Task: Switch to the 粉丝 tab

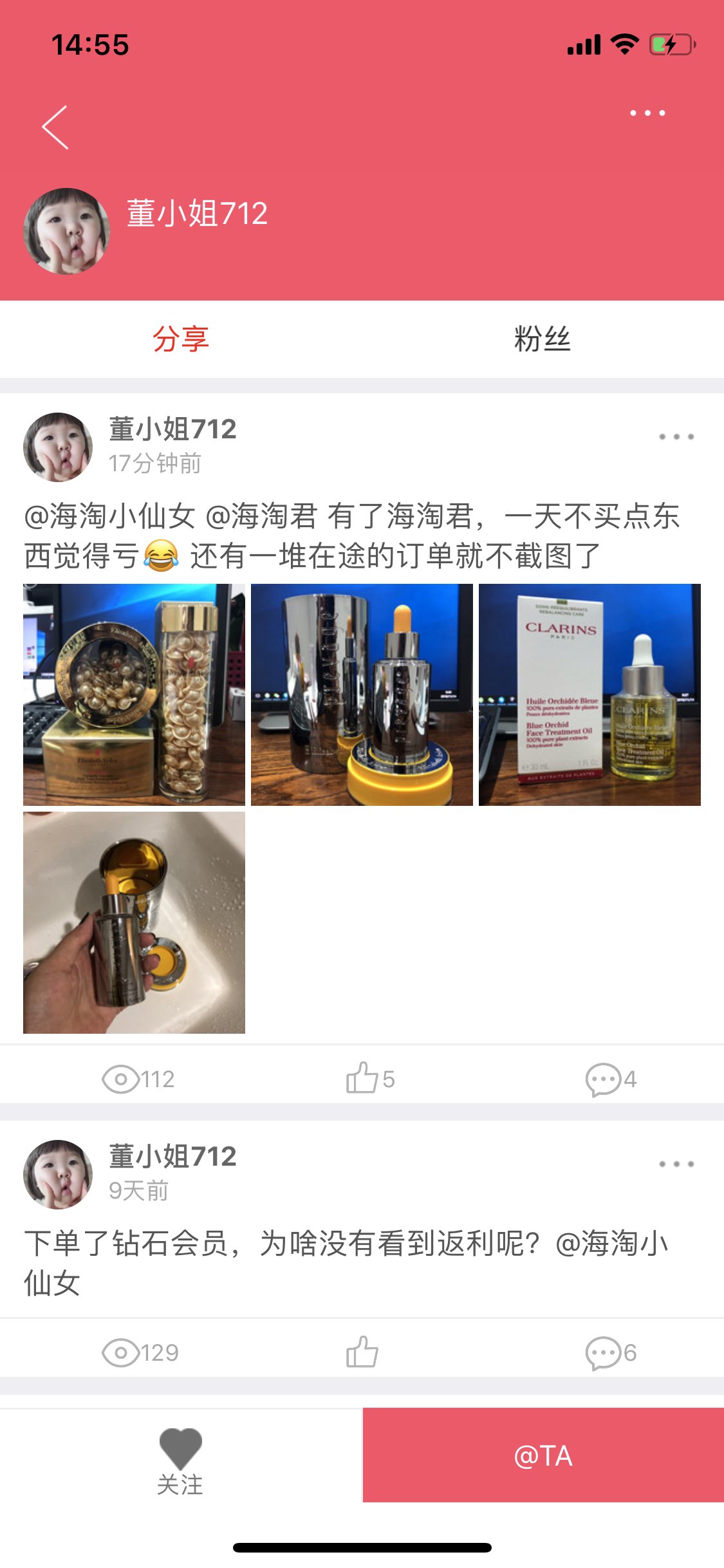Action: (542, 339)
